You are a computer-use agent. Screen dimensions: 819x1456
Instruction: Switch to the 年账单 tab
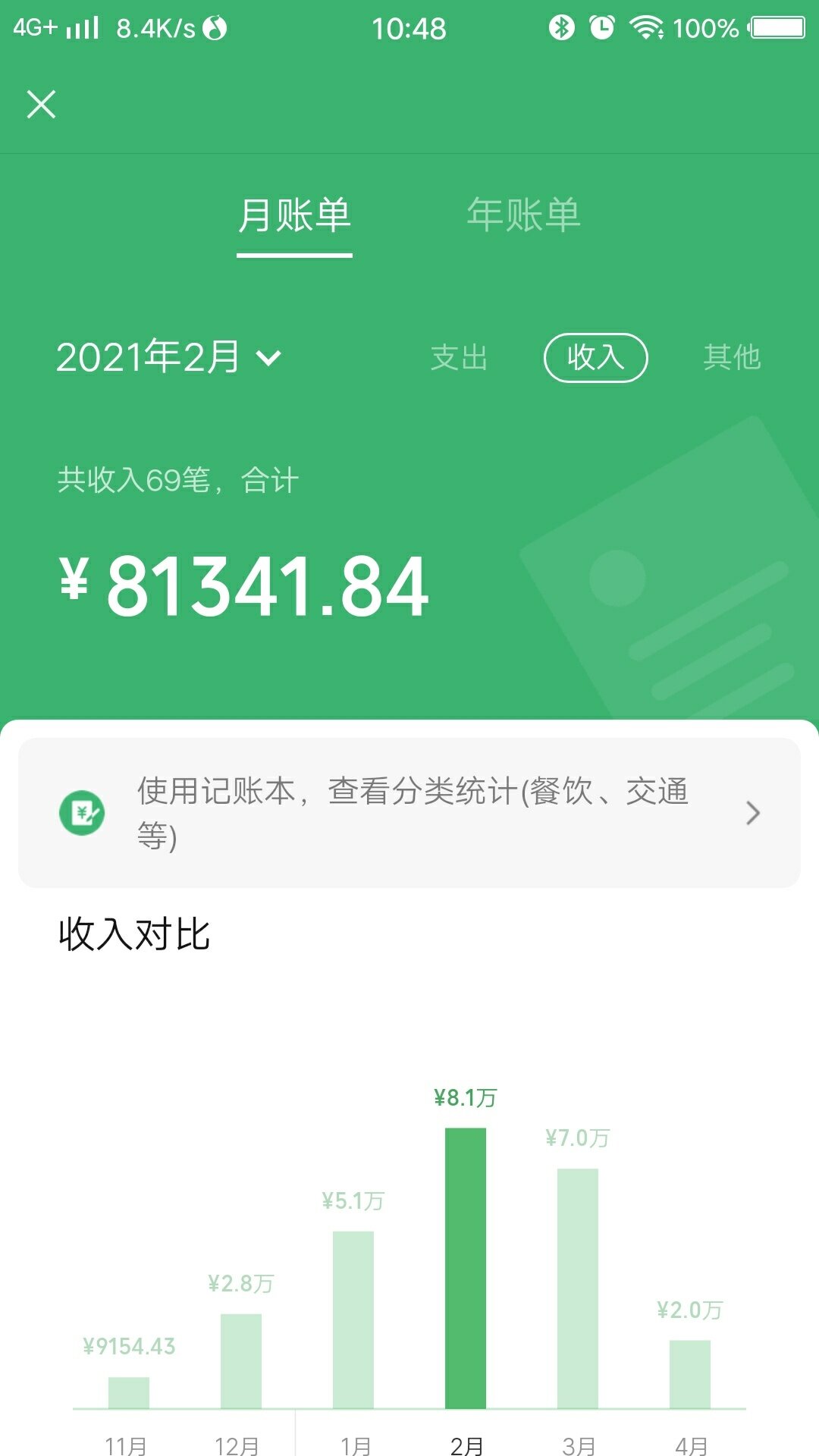click(x=523, y=215)
